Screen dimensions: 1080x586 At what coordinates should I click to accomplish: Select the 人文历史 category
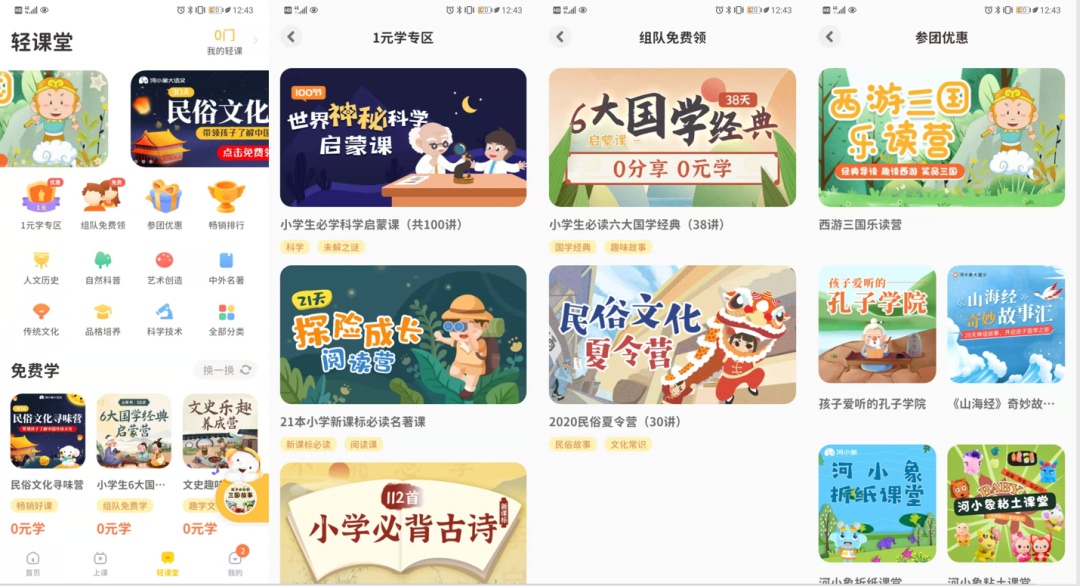pos(41,265)
